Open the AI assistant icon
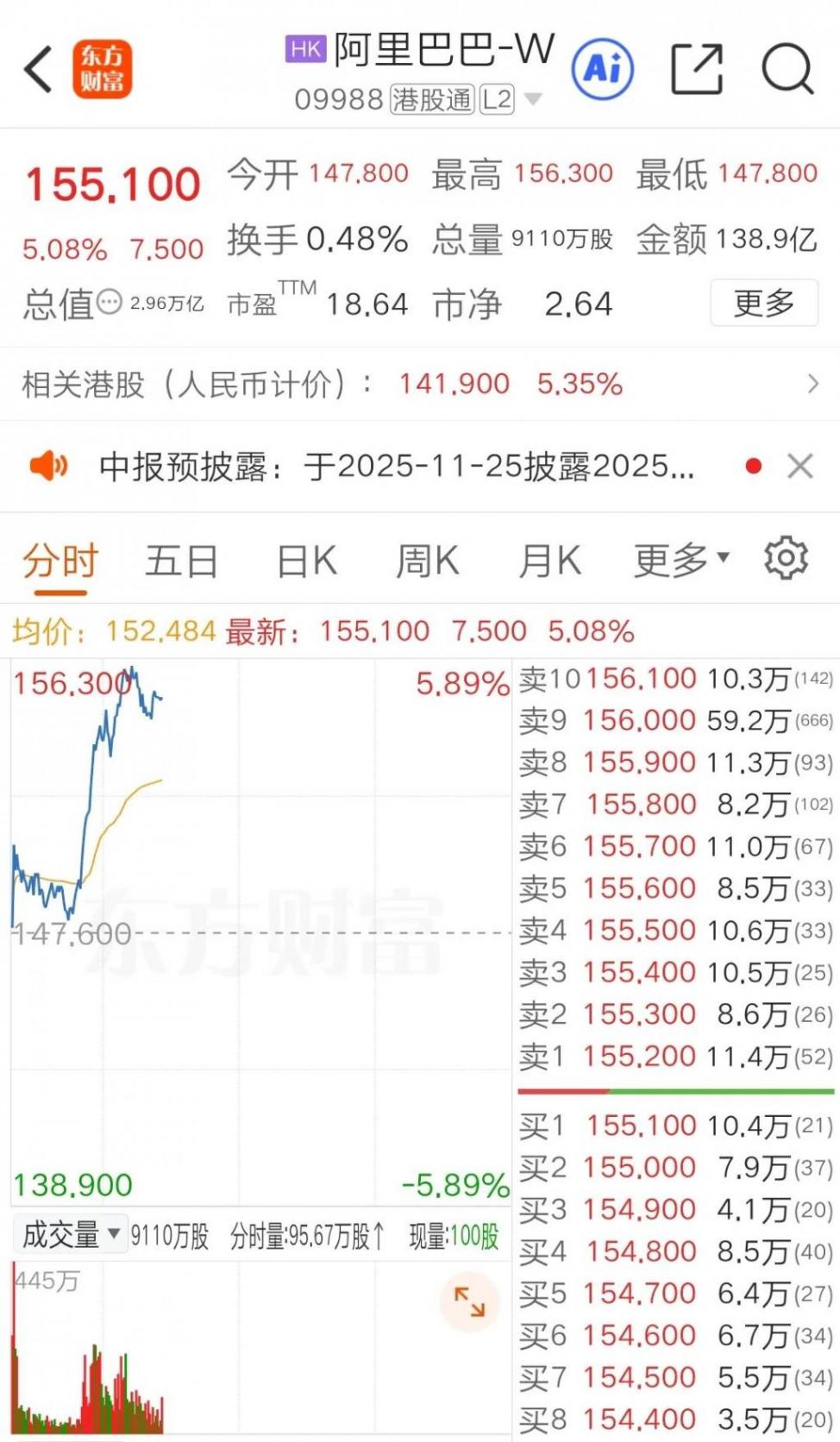The height and width of the screenshot is (1442, 840). pos(604,68)
